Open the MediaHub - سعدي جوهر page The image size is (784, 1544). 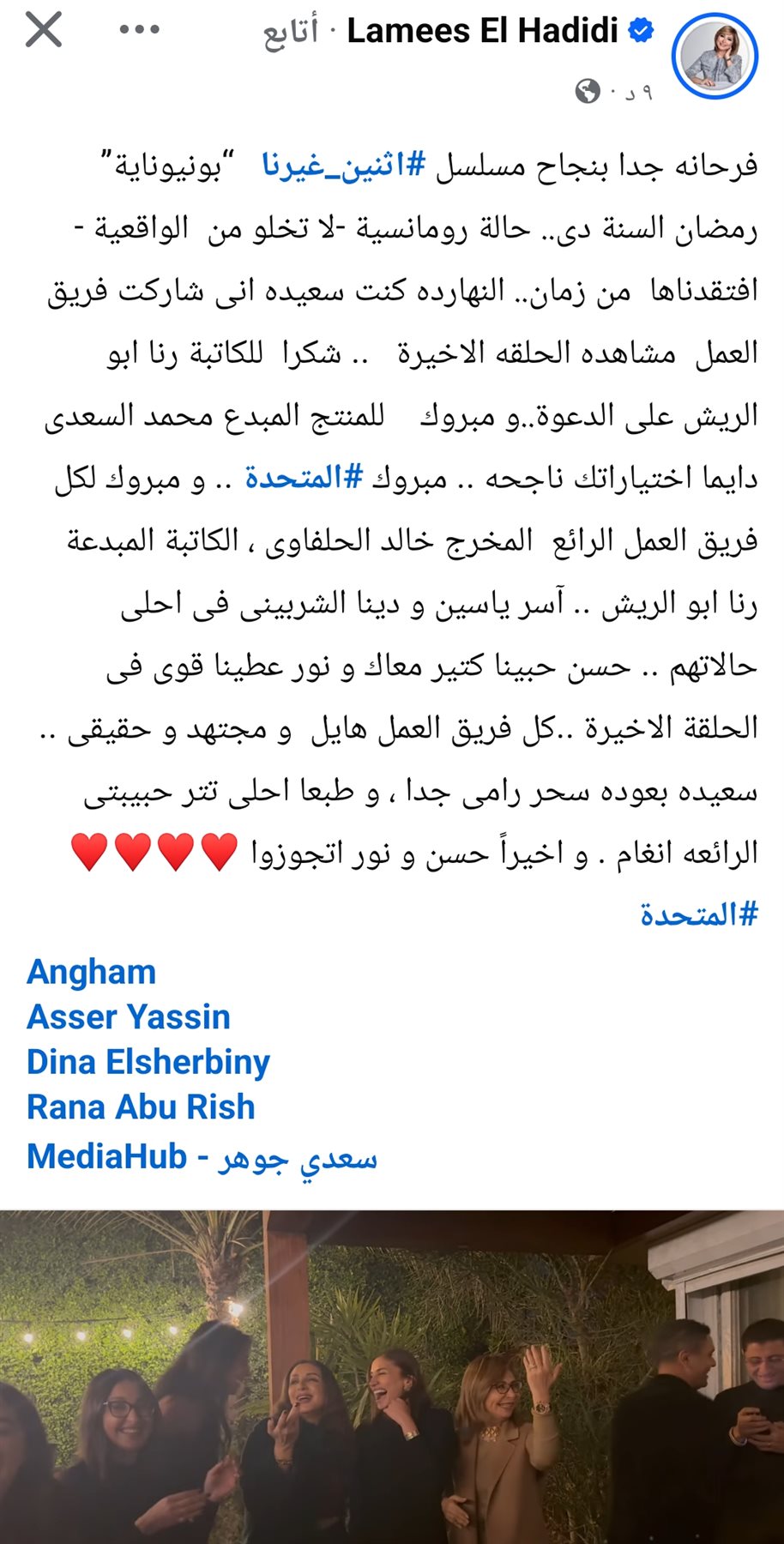point(202,1157)
